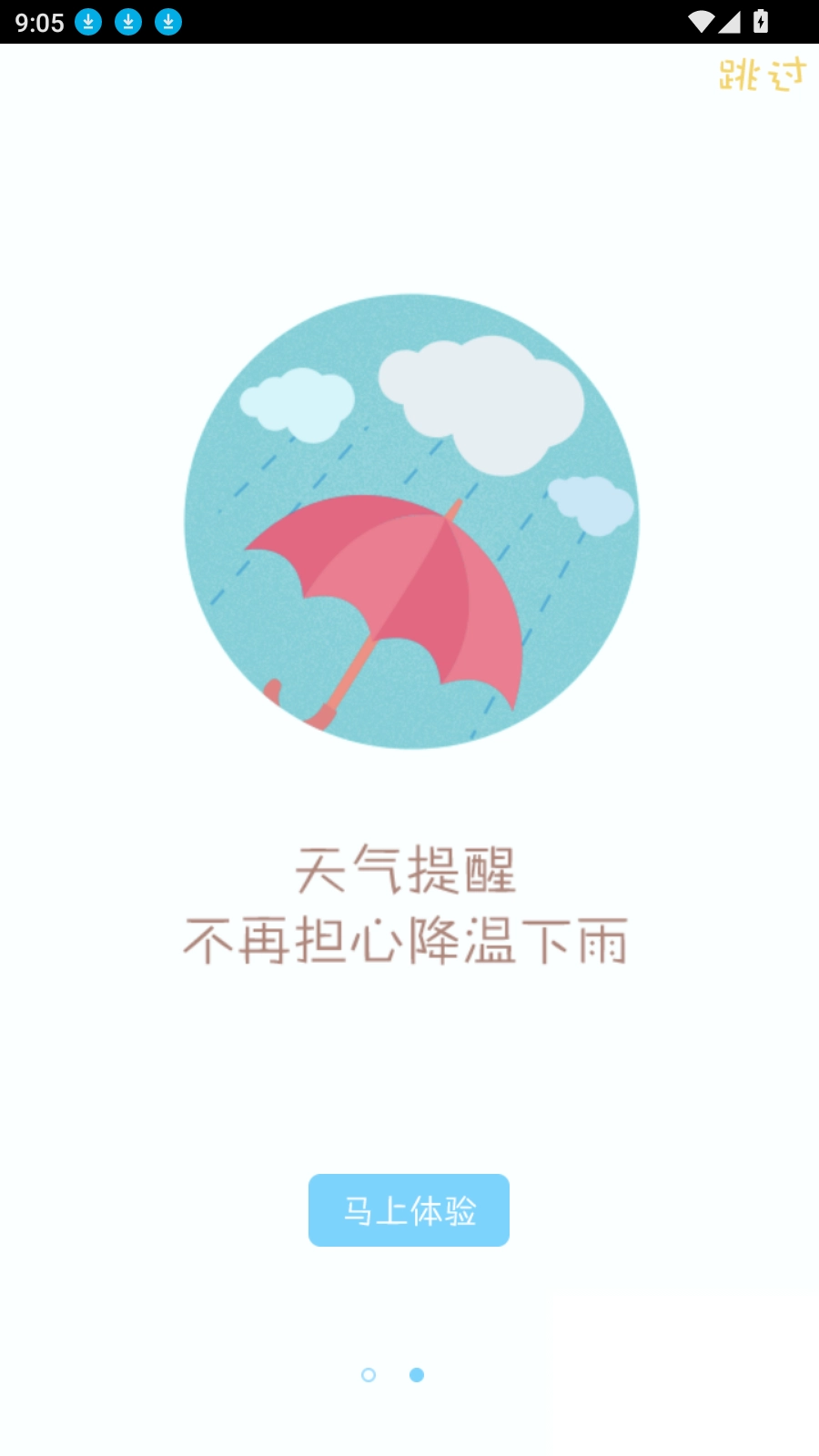Tap the third download complete notification icon
The image size is (819, 1456).
[167, 22]
